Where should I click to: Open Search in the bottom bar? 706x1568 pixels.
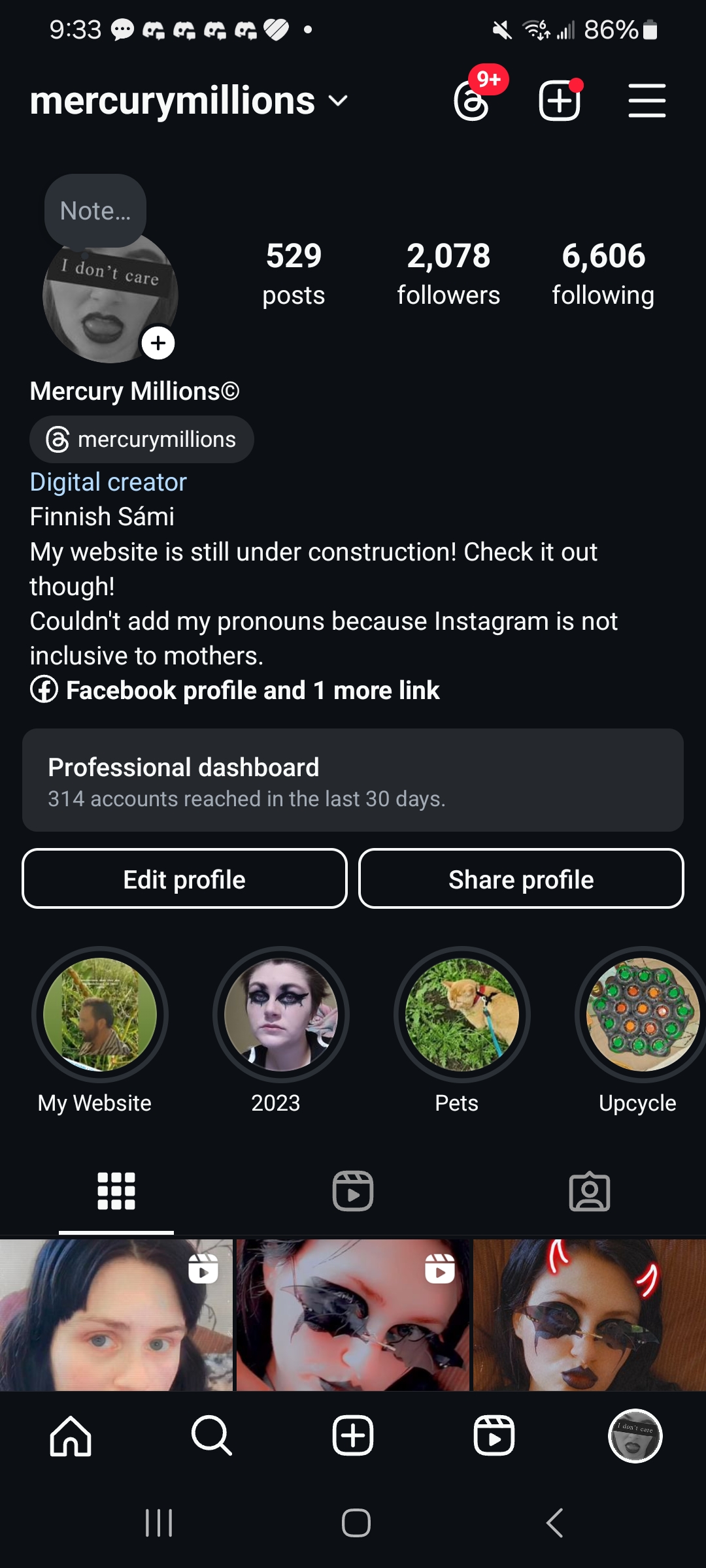[211, 1436]
